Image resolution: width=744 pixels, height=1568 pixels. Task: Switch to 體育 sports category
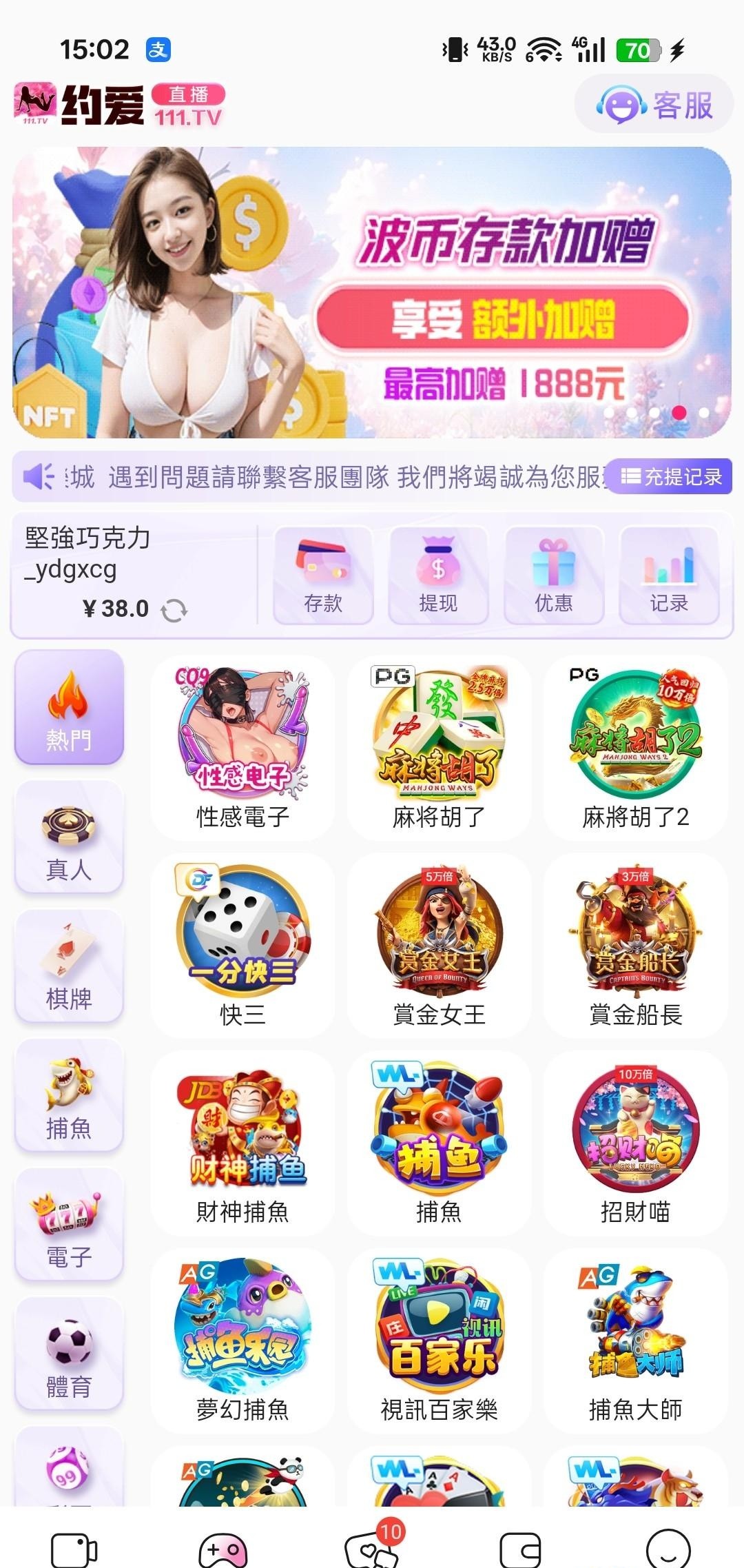point(69,1354)
